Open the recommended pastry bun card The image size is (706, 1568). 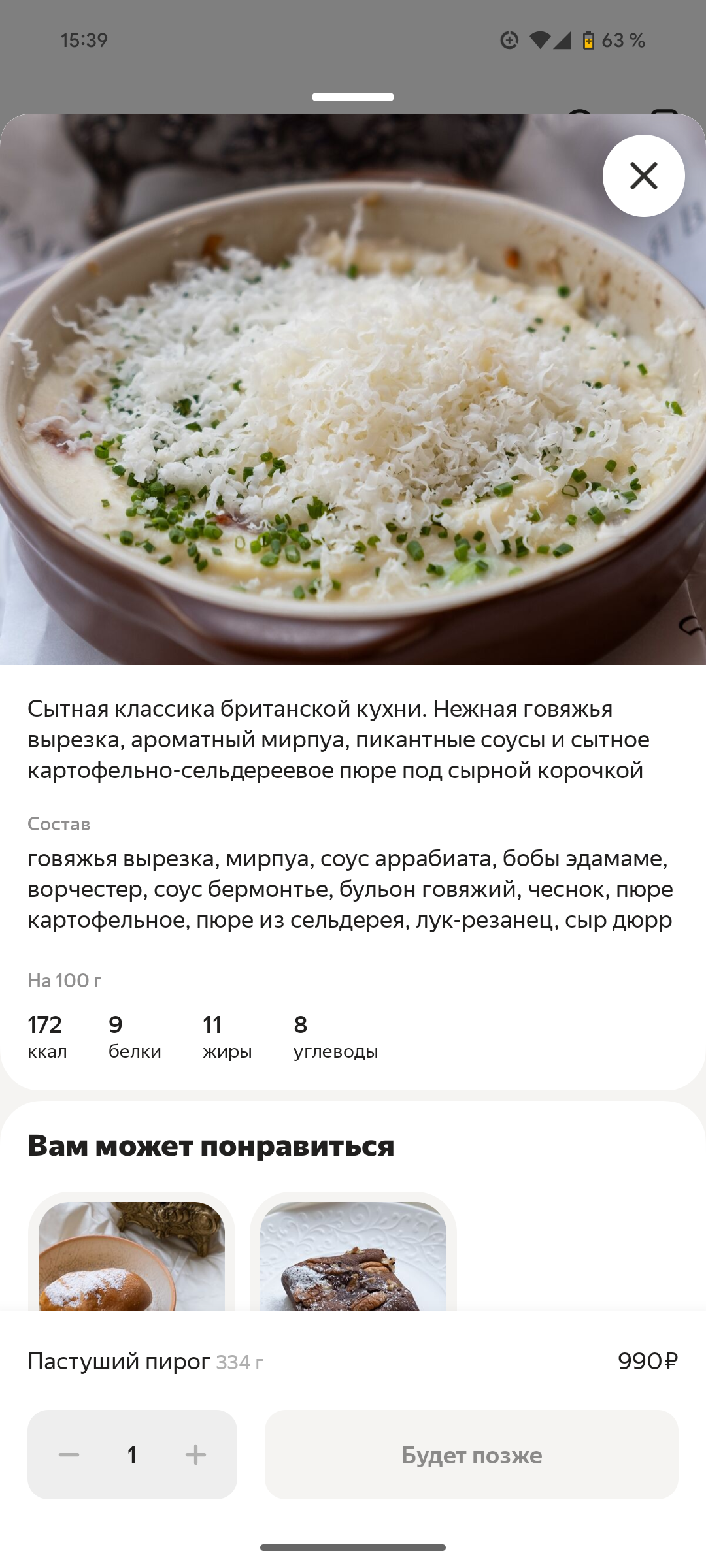pyautogui.click(x=131, y=1252)
